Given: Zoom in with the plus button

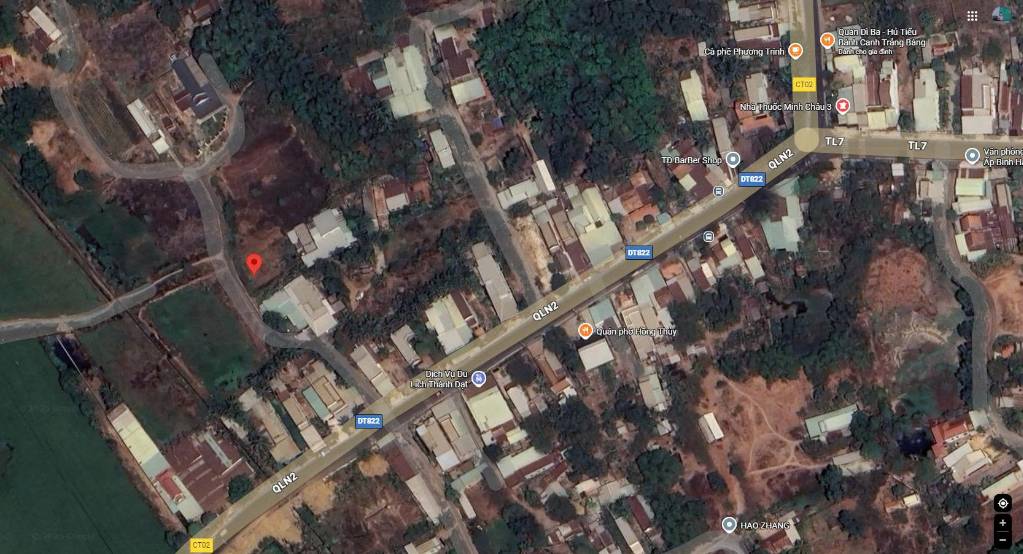Looking at the screenshot, I should point(1003,523).
